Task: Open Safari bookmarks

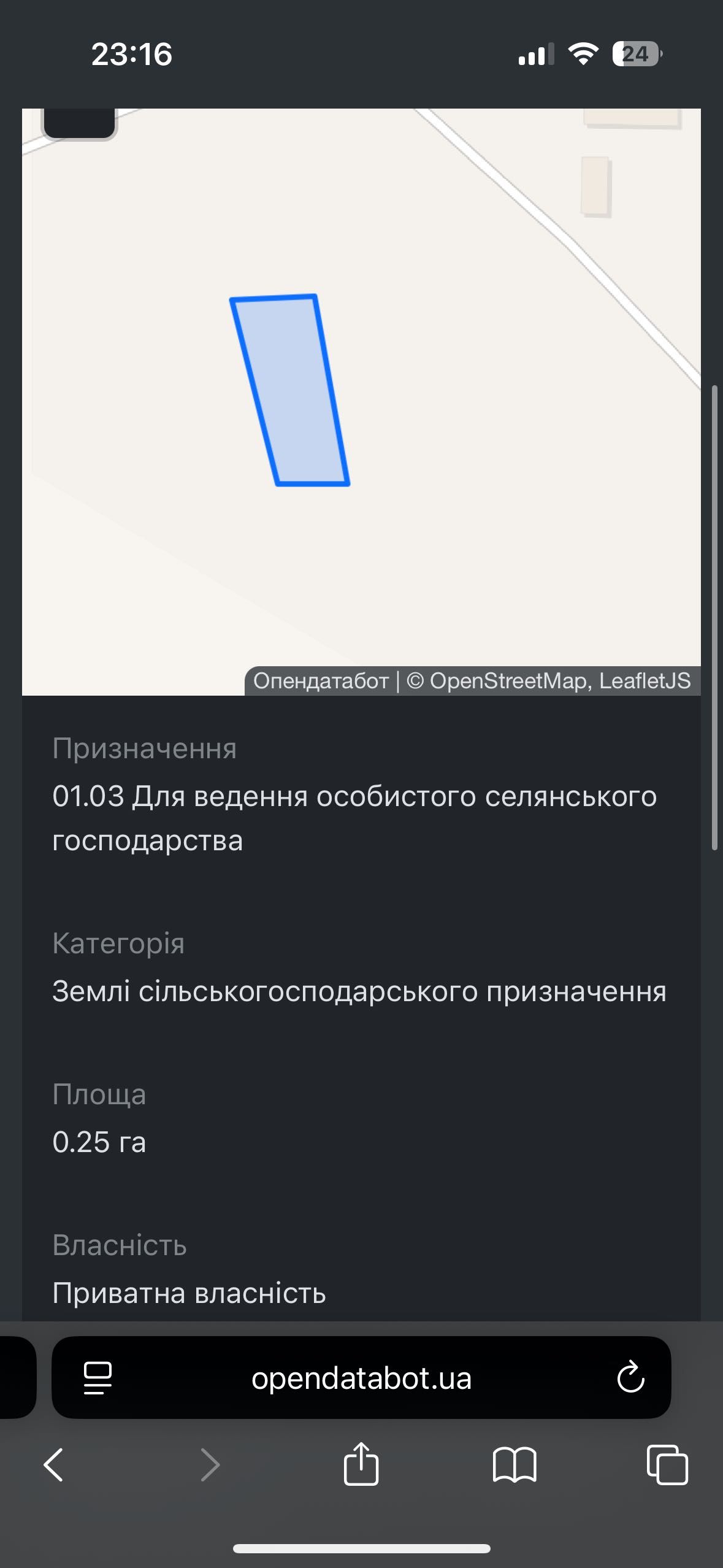Action: tap(515, 1465)
